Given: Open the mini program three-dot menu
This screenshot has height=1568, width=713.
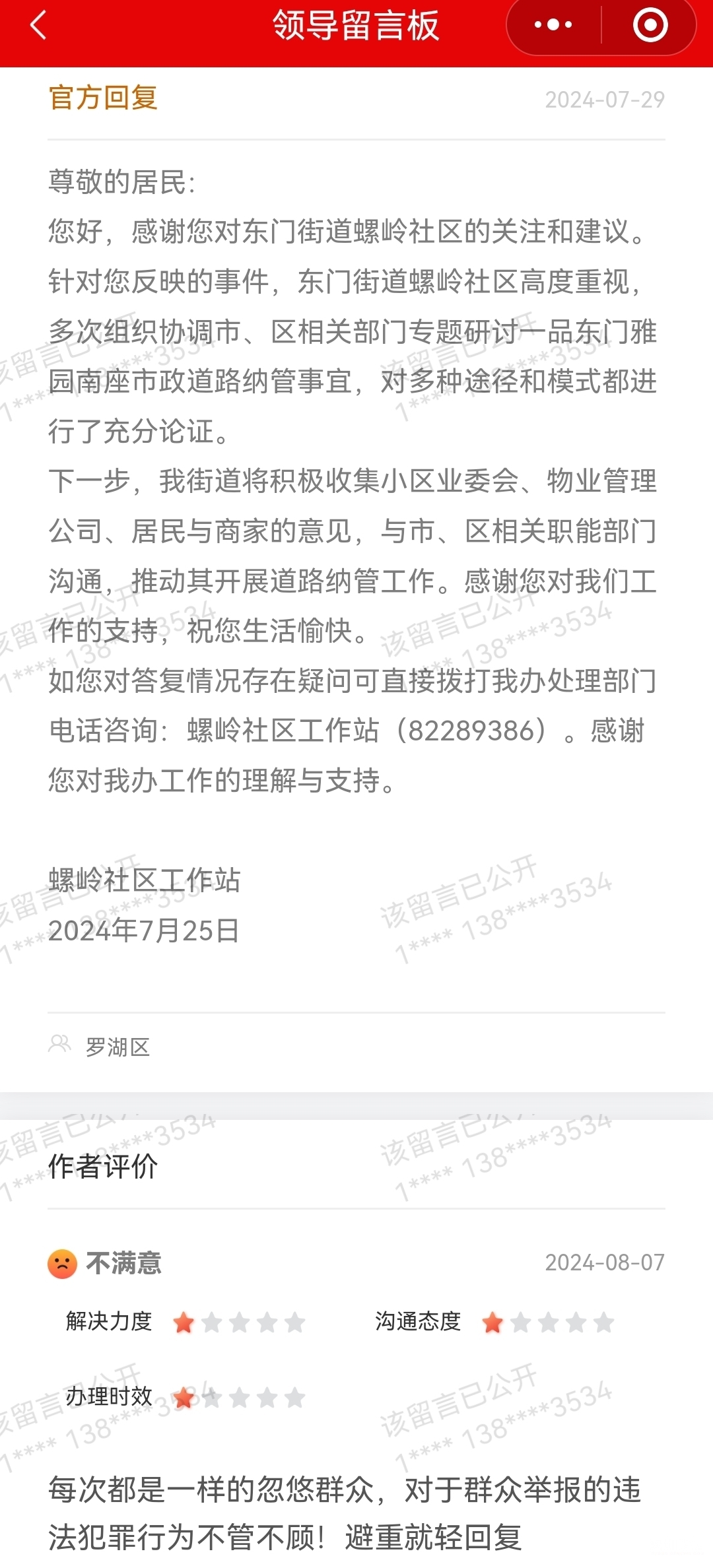Looking at the screenshot, I should (553, 26).
